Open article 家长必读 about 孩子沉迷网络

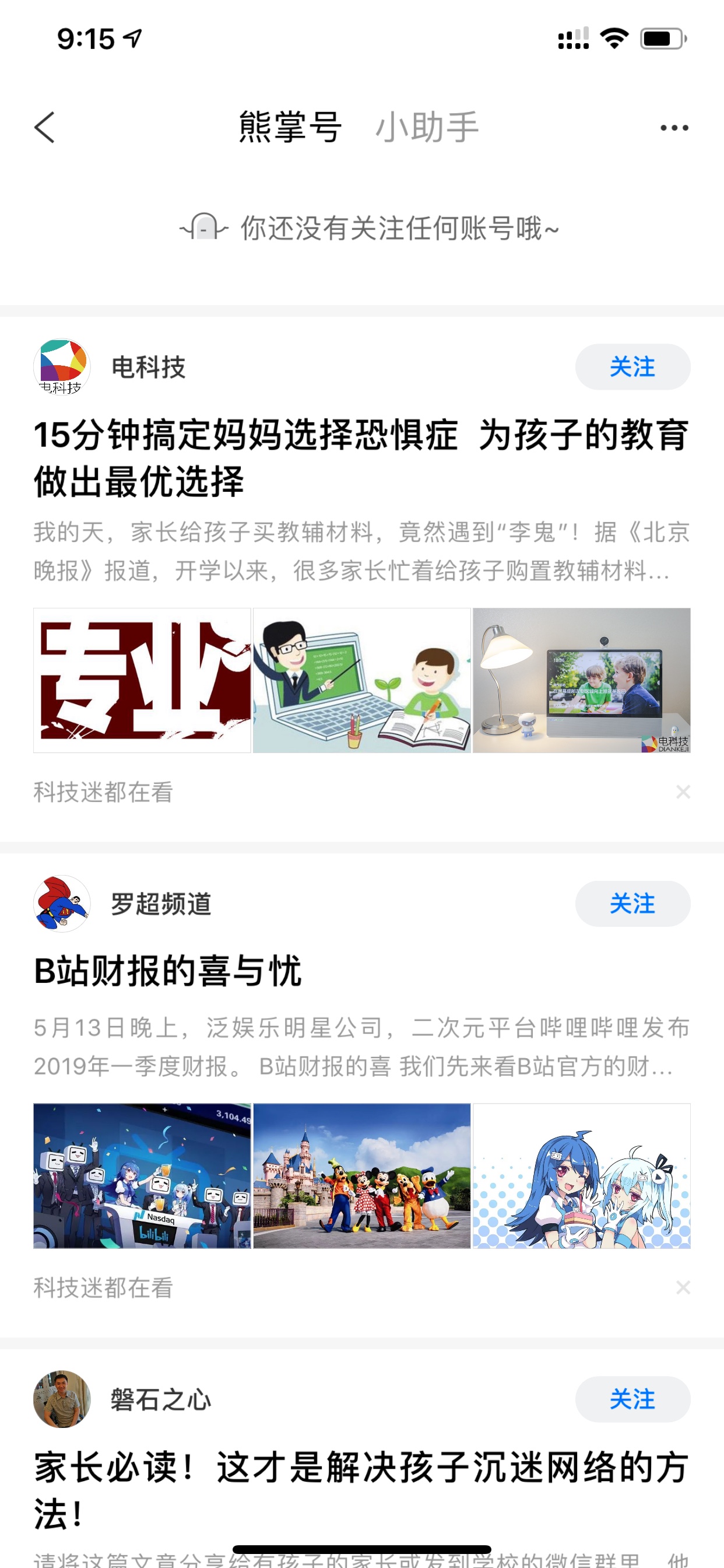pyautogui.click(x=361, y=1489)
